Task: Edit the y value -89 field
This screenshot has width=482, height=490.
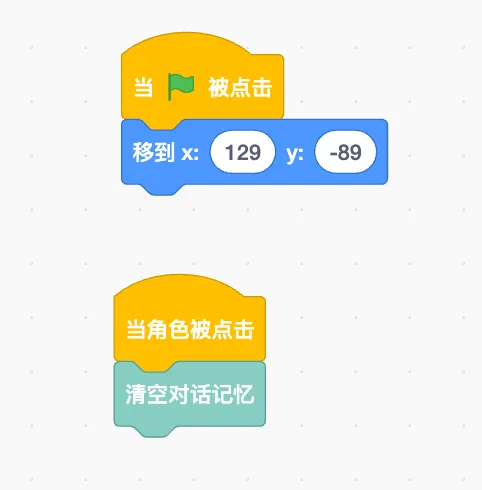Action: 345,152
